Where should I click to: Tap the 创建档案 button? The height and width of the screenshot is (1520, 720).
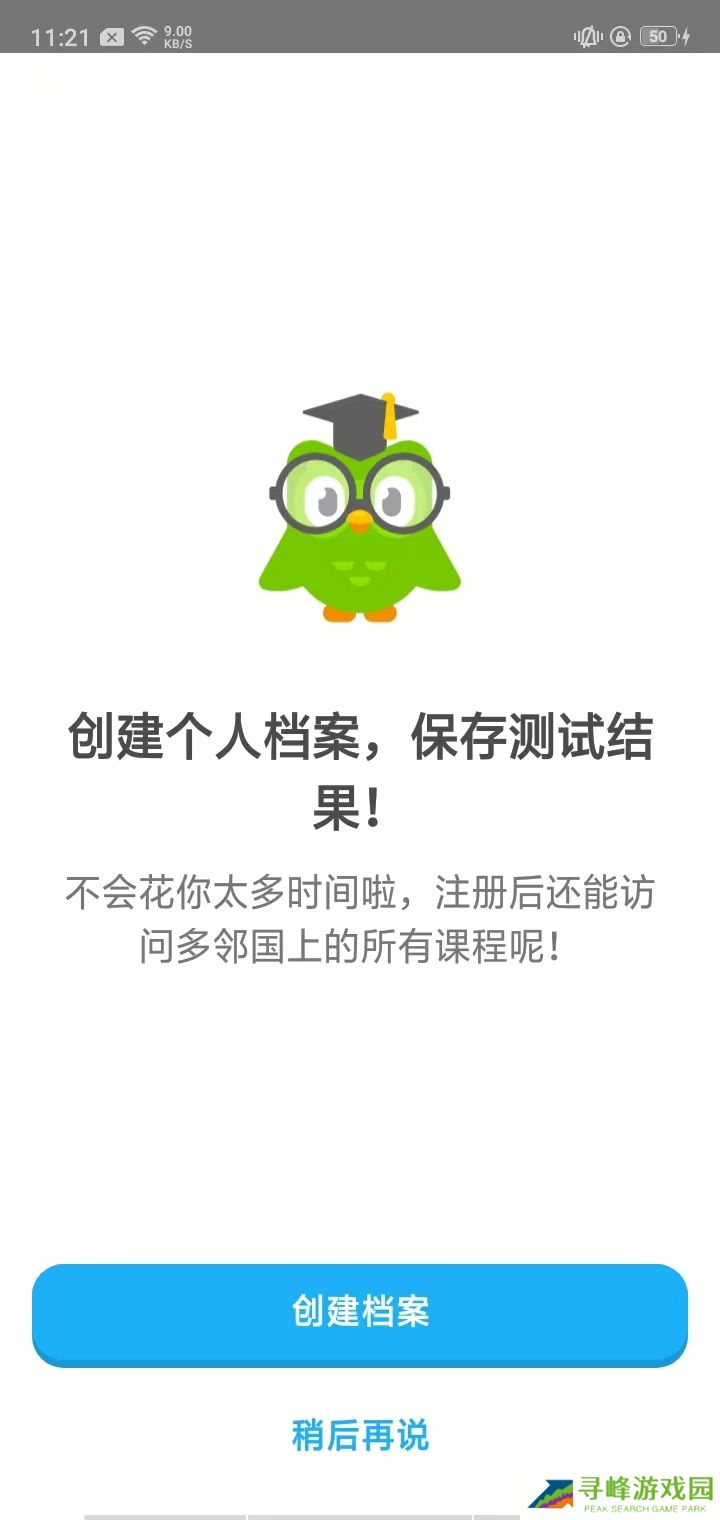pyautogui.click(x=360, y=1312)
